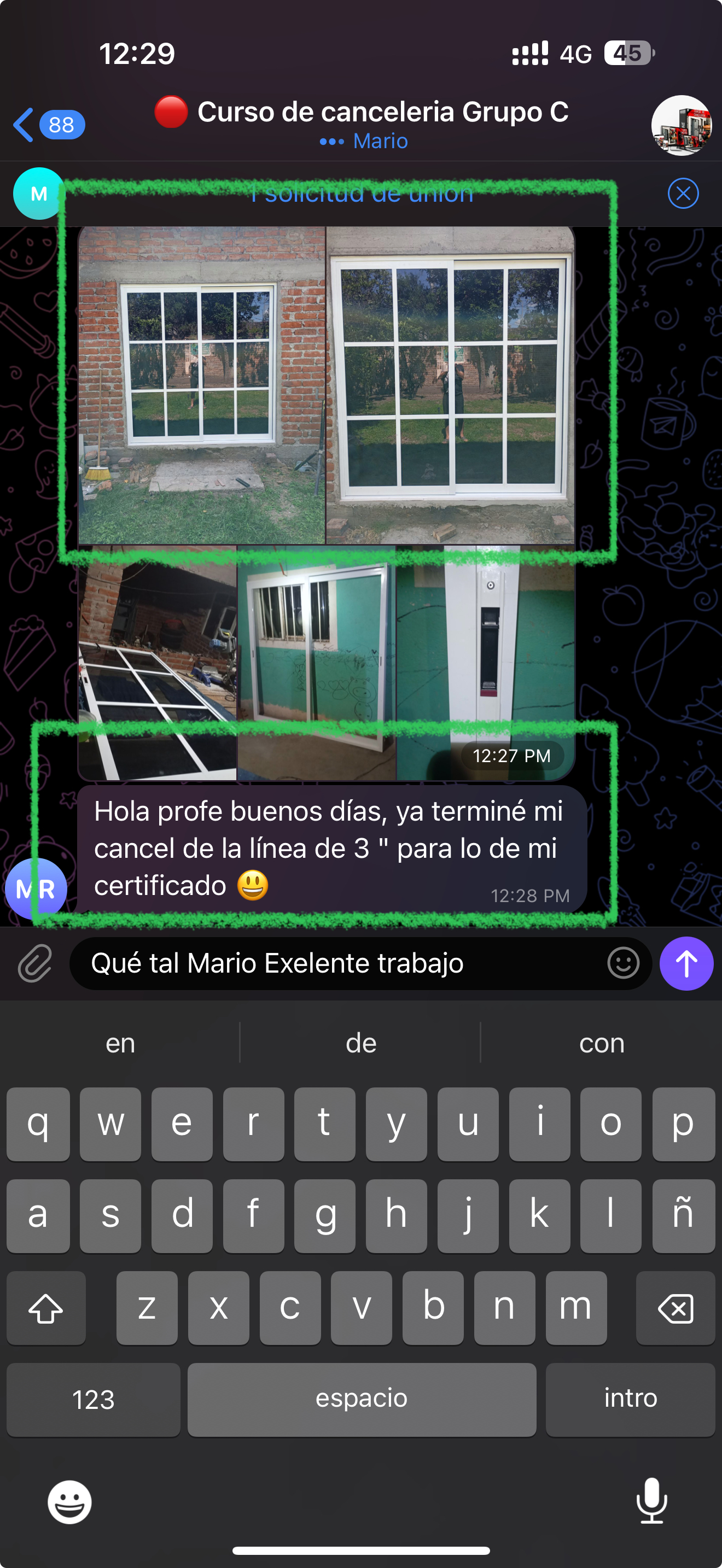Open the photo of the window frame lying flat
The width and height of the screenshot is (722, 1568).
(157, 662)
